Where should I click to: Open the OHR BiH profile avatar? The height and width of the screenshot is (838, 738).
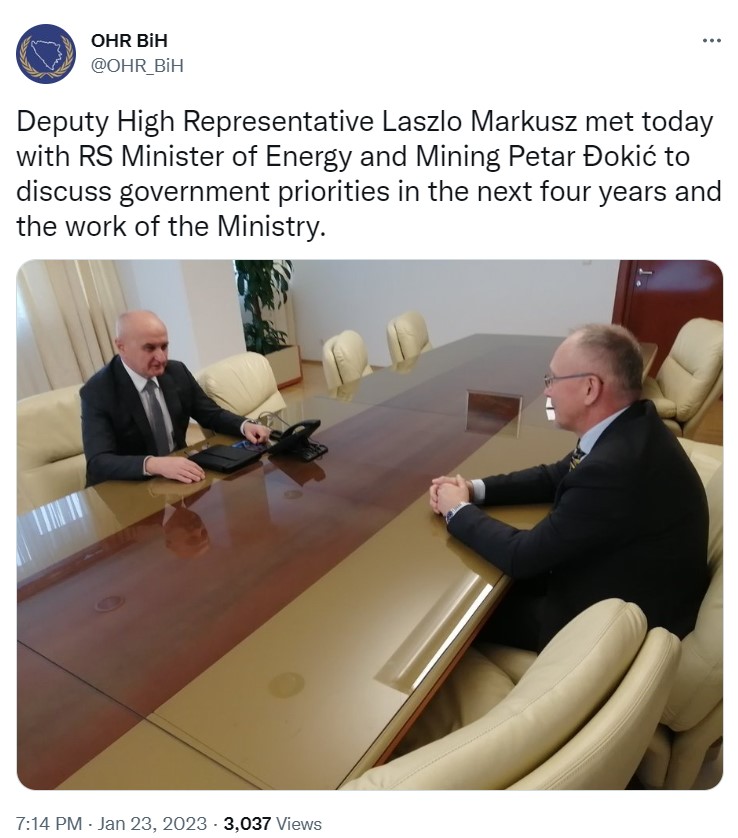(45, 53)
